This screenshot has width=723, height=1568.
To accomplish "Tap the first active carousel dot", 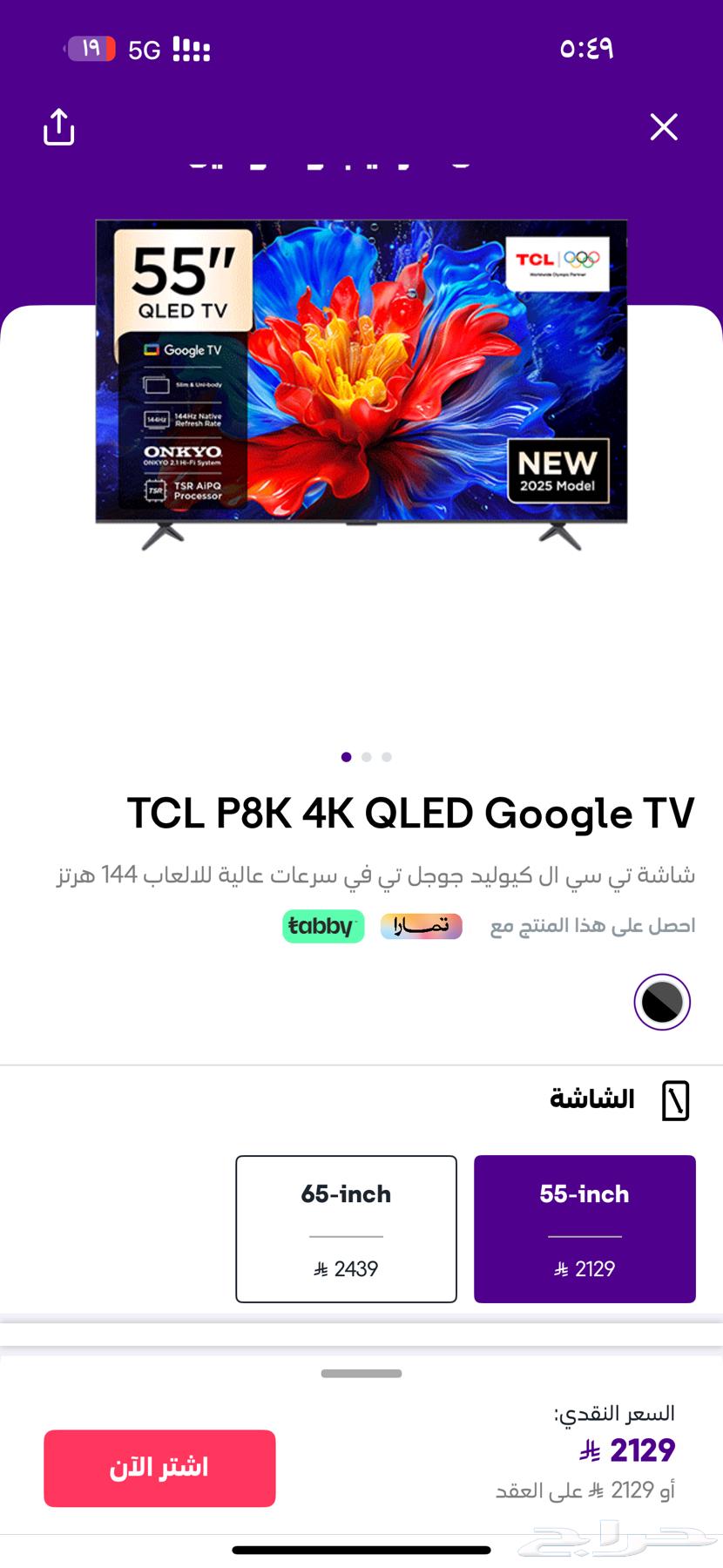I will click(x=346, y=757).
